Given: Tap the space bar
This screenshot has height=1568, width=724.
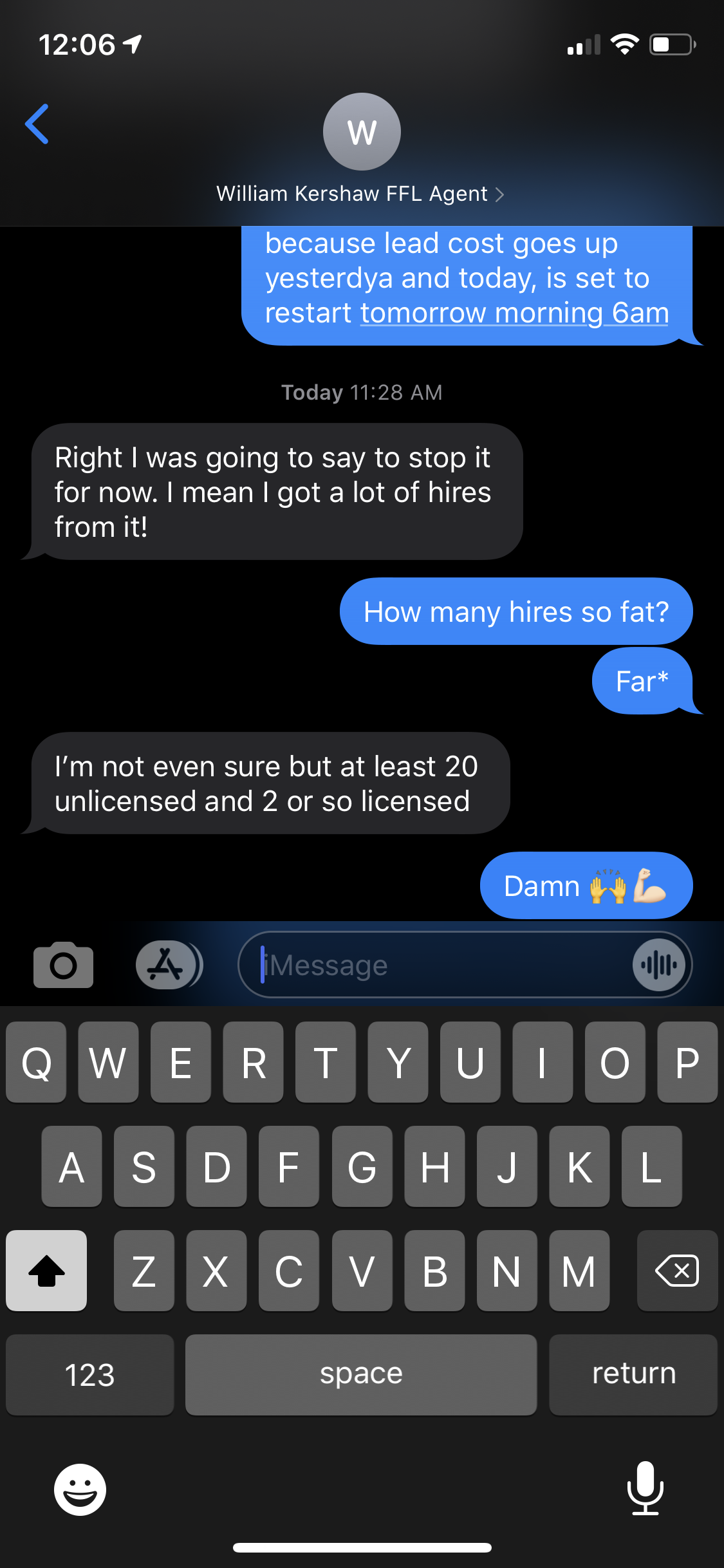Looking at the screenshot, I should [x=360, y=1374].
